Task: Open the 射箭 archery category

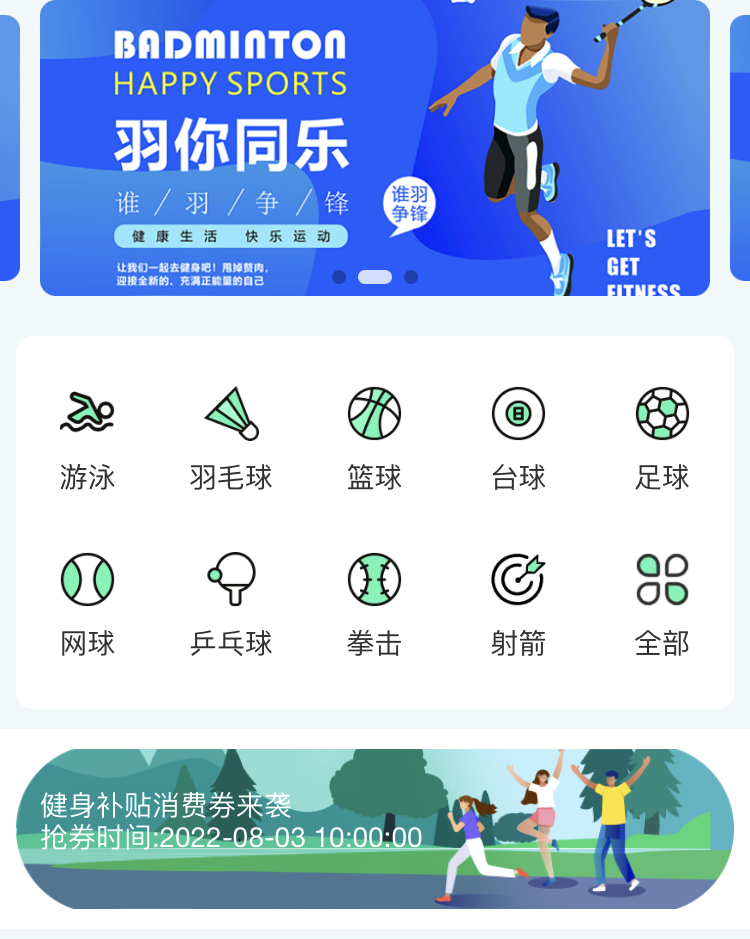Action: [x=518, y=604]
